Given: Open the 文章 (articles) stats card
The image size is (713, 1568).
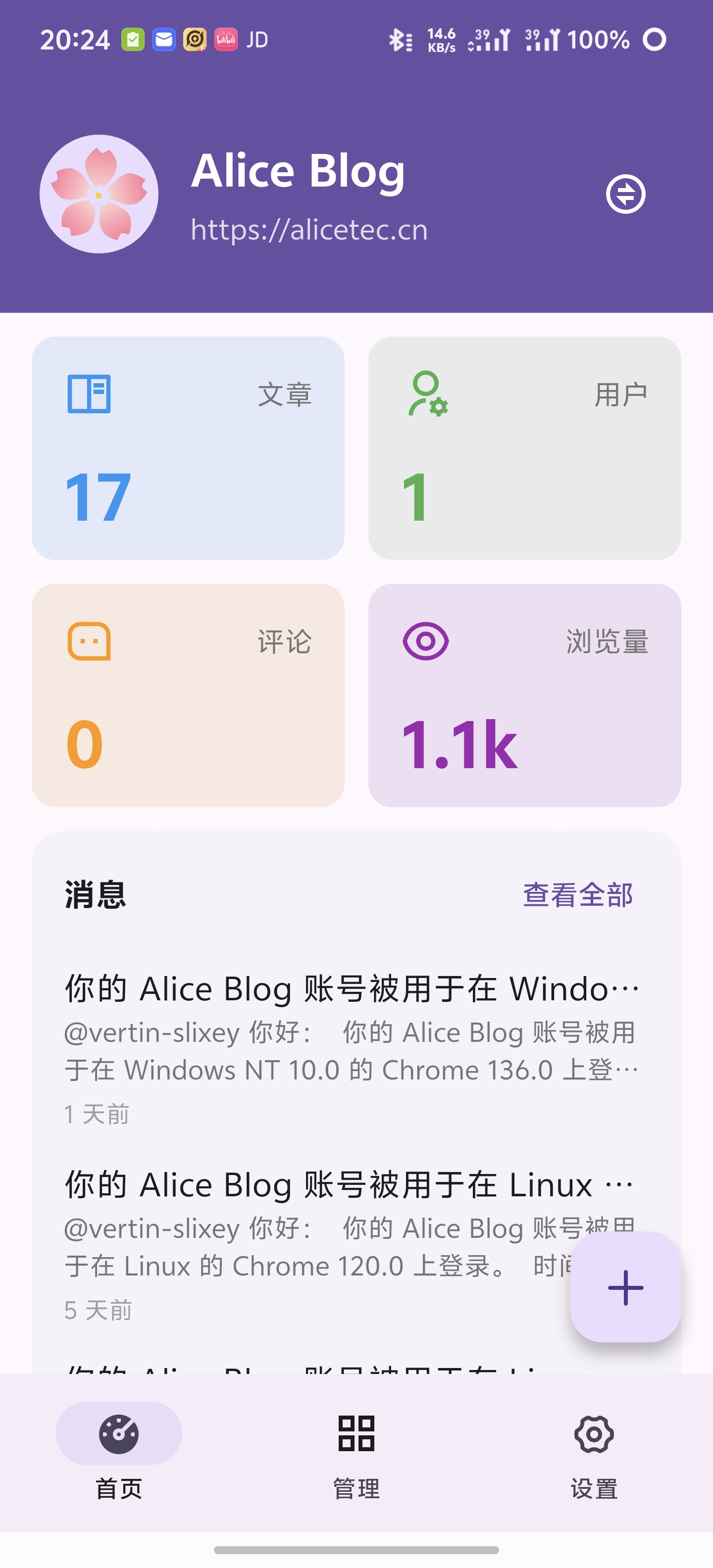Looking at the screenshot, I should [188, 448].
